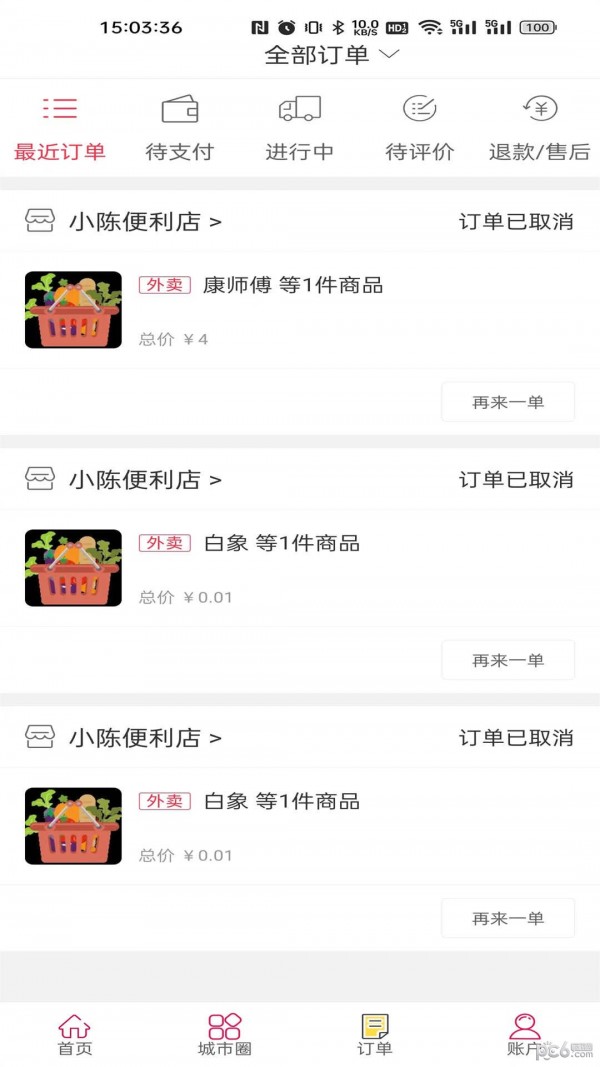Image resolution: width=600 pixels, height=1067 pixels.
Task: Switch to the 待支付 tab
Action: [x=180, y=128]
